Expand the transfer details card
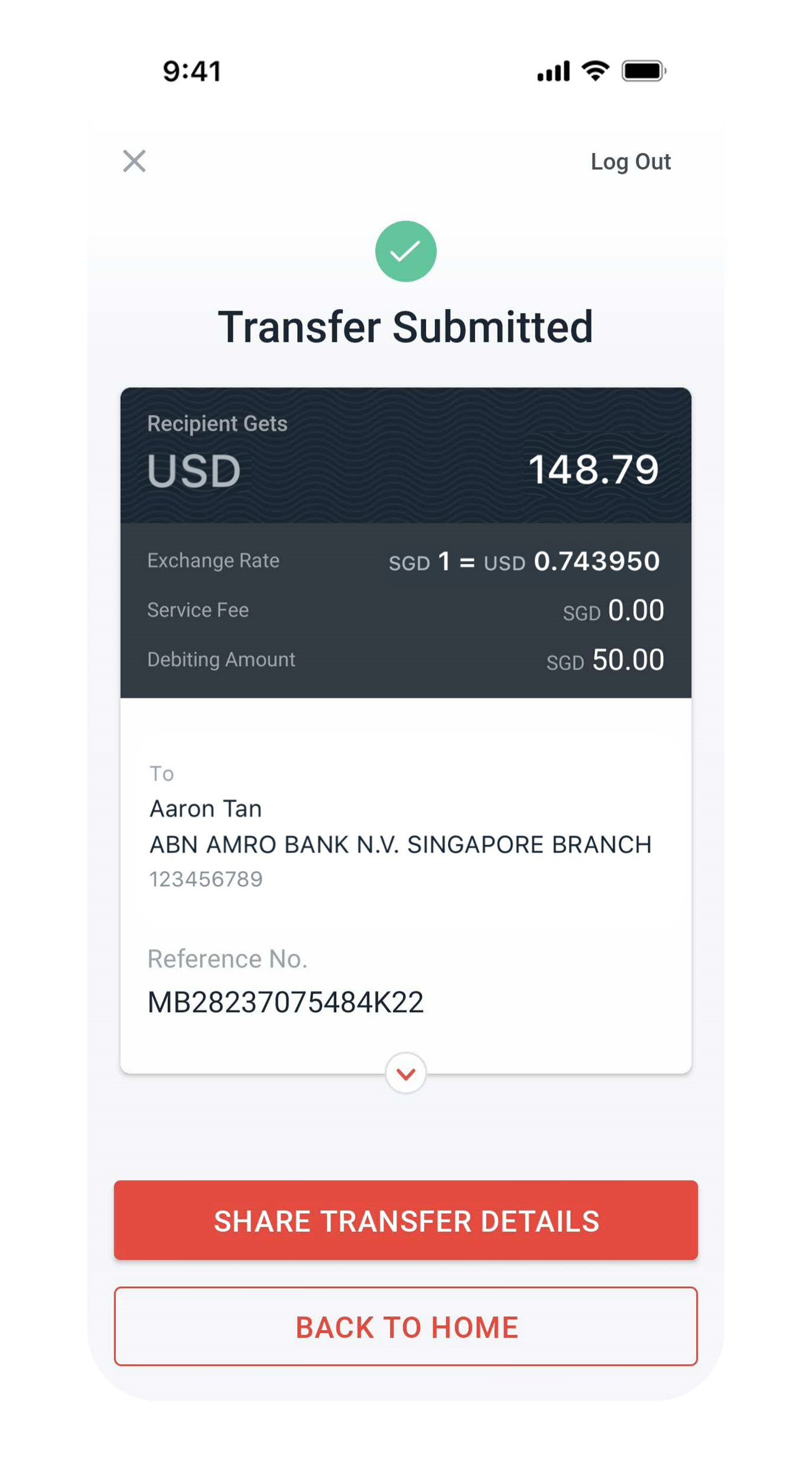 coord(405,1073)
